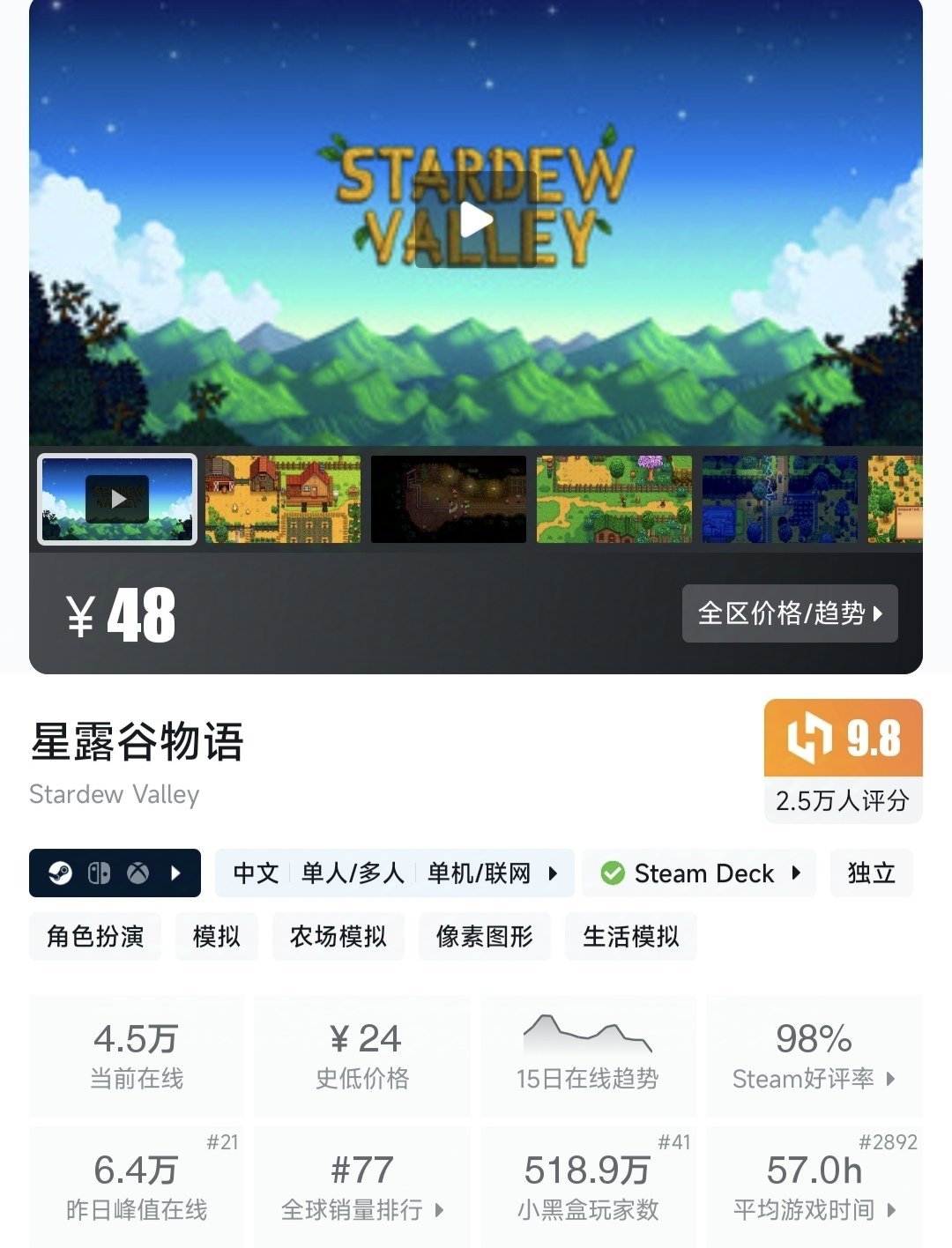
Task: Select the dark cave screenshot thumbnail
Action: tap(449, 499)
